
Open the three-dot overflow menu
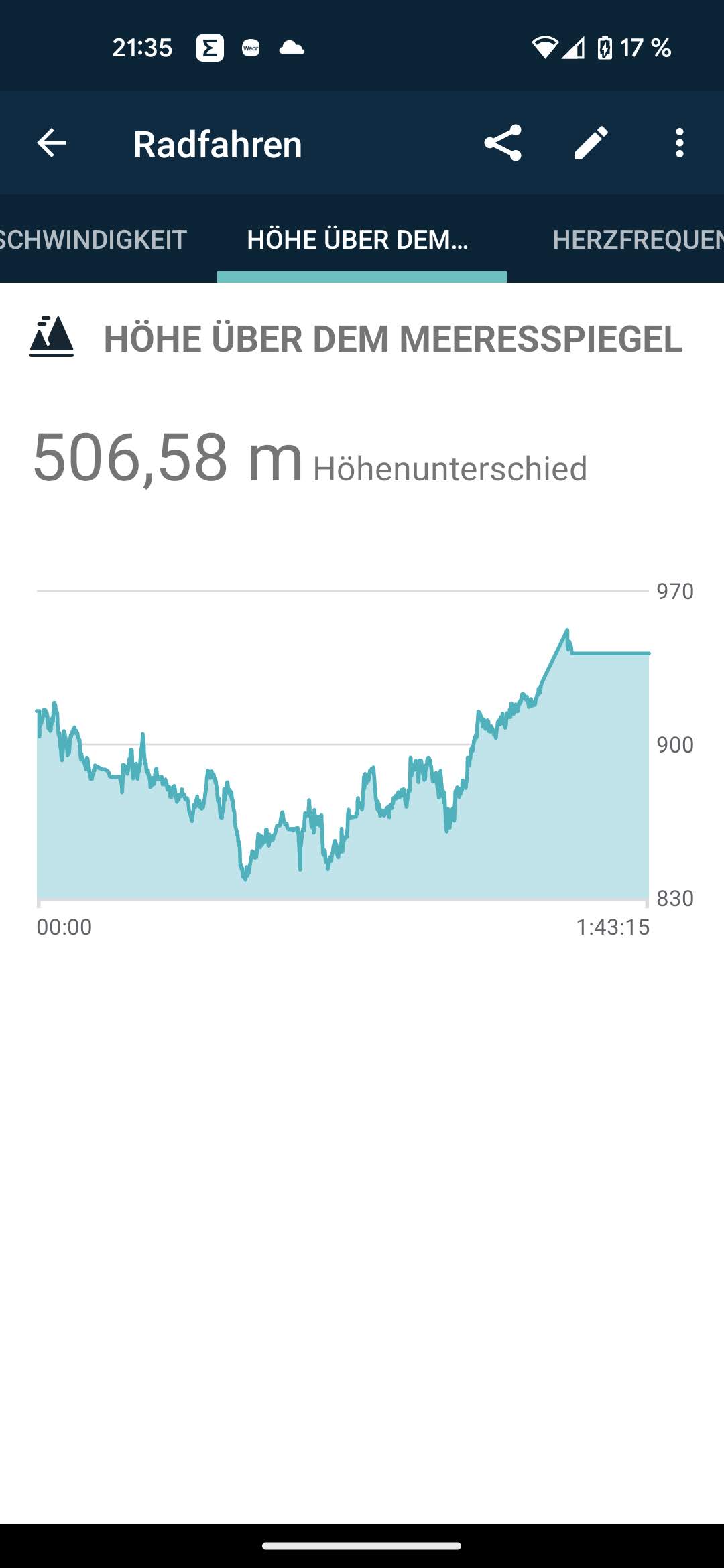(x=680, y=143)
